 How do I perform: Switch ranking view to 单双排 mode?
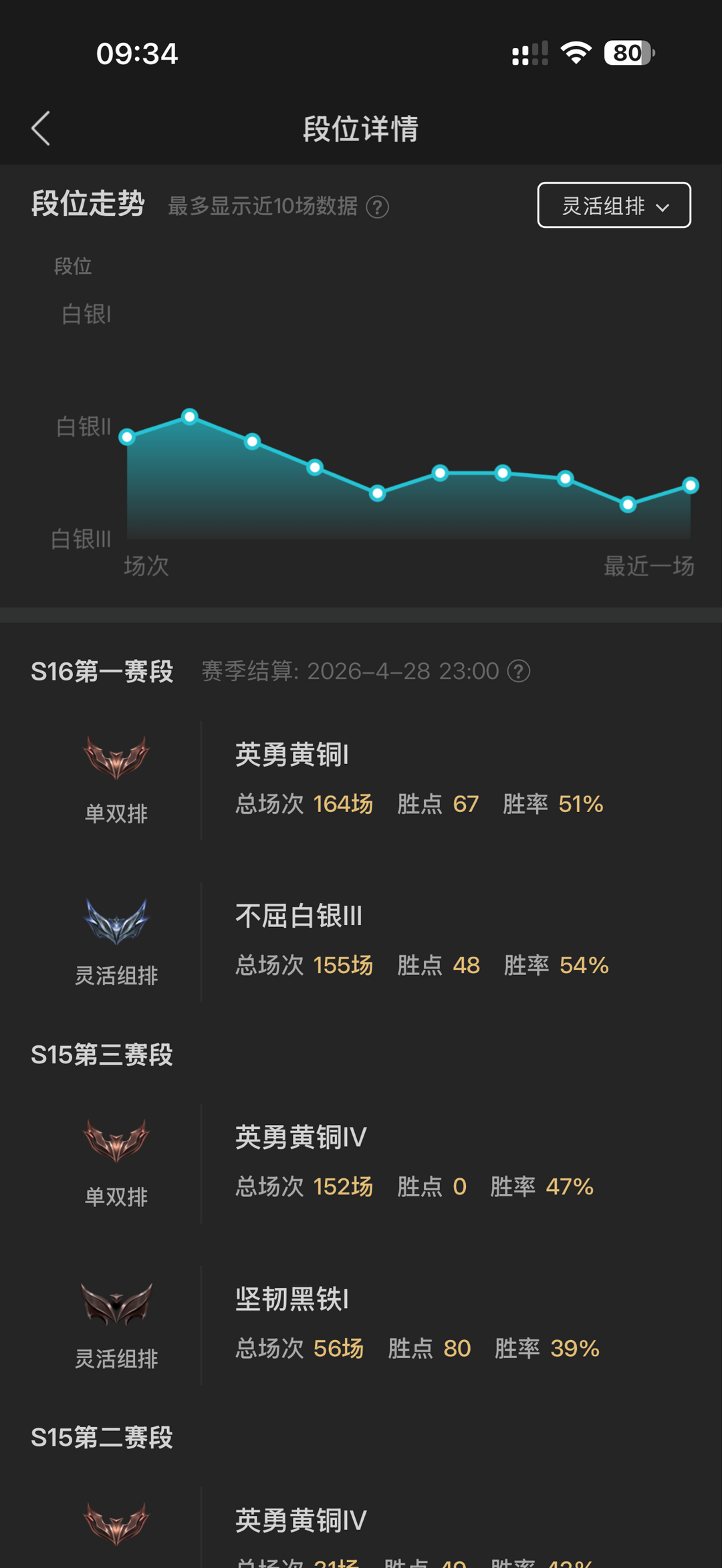pyautogui.click(x=116, y=813)
